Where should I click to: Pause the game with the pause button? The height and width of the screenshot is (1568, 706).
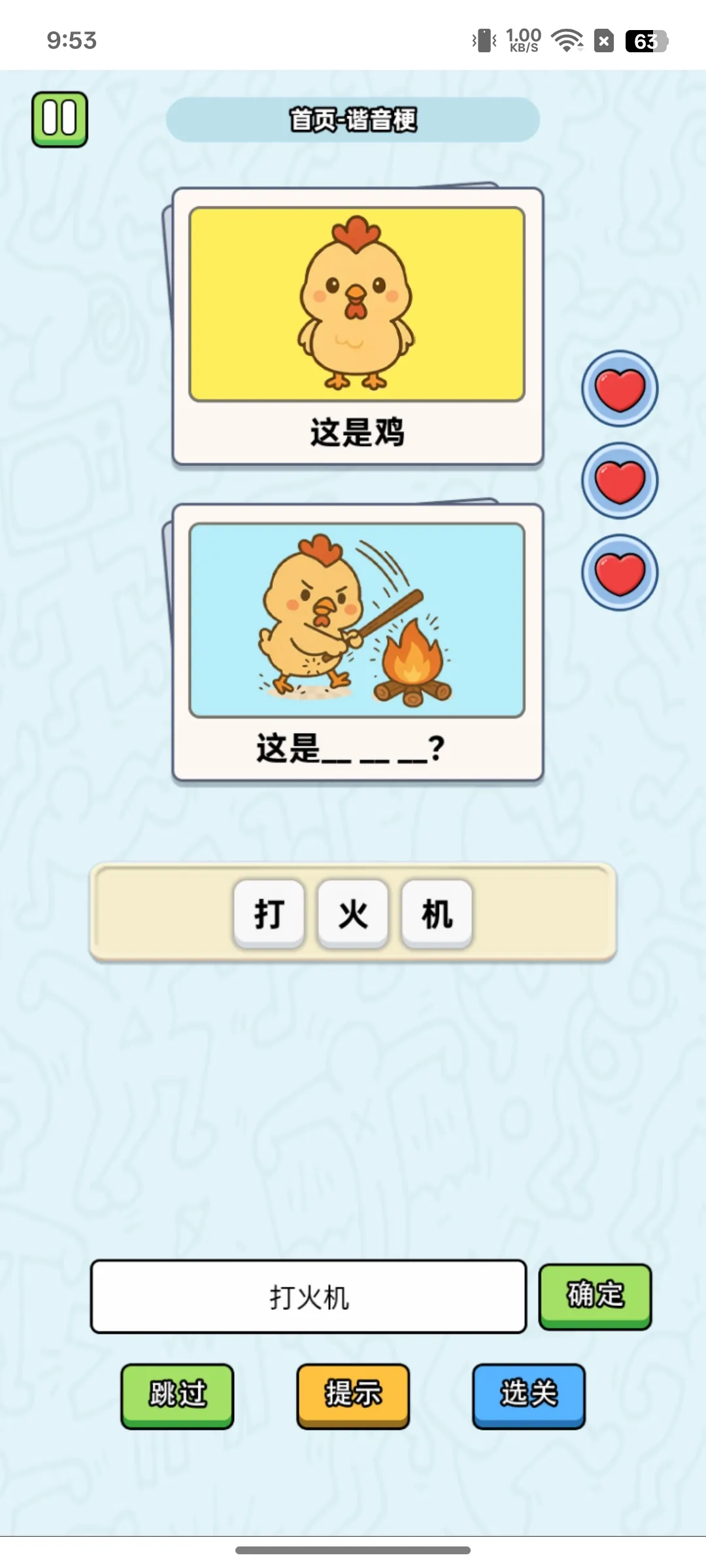coord(59,120)
